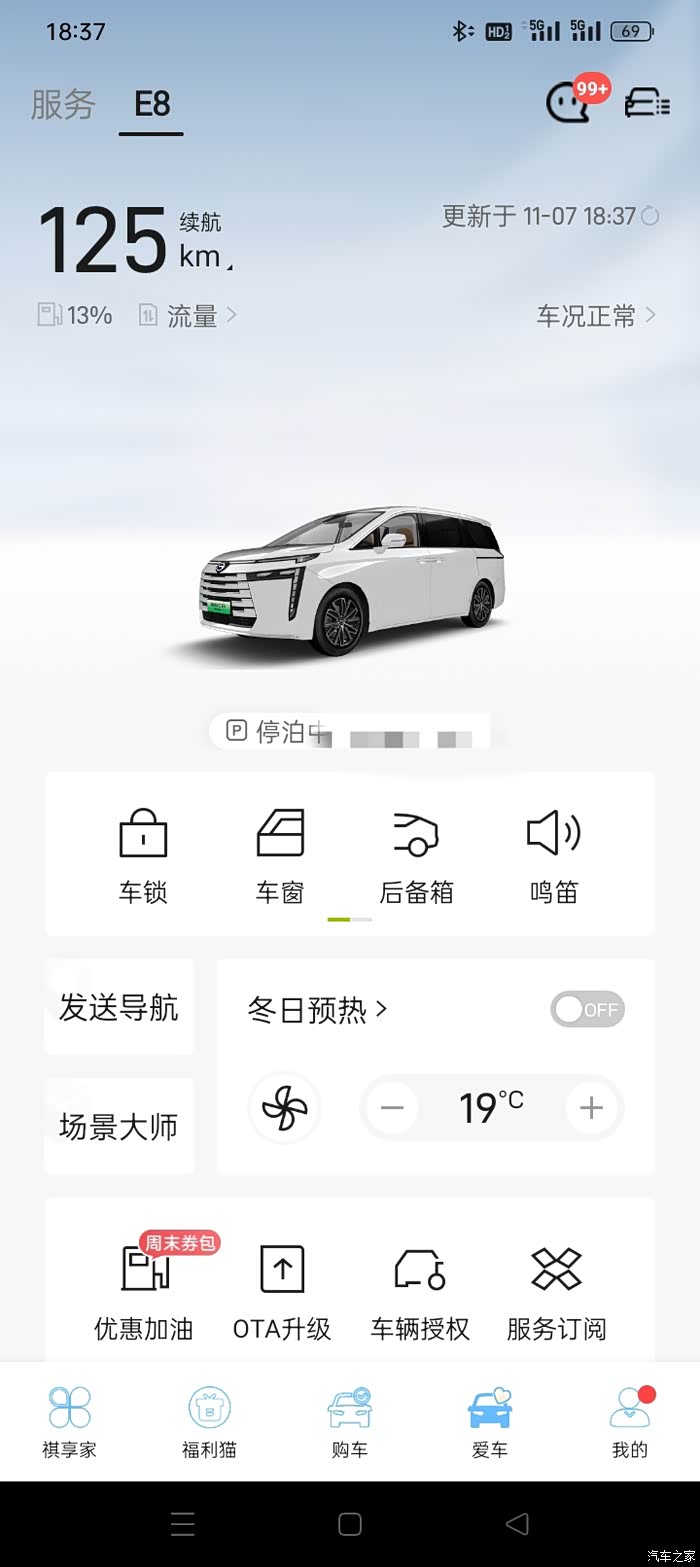Refresh the vehicle status update time

[650, 216]
